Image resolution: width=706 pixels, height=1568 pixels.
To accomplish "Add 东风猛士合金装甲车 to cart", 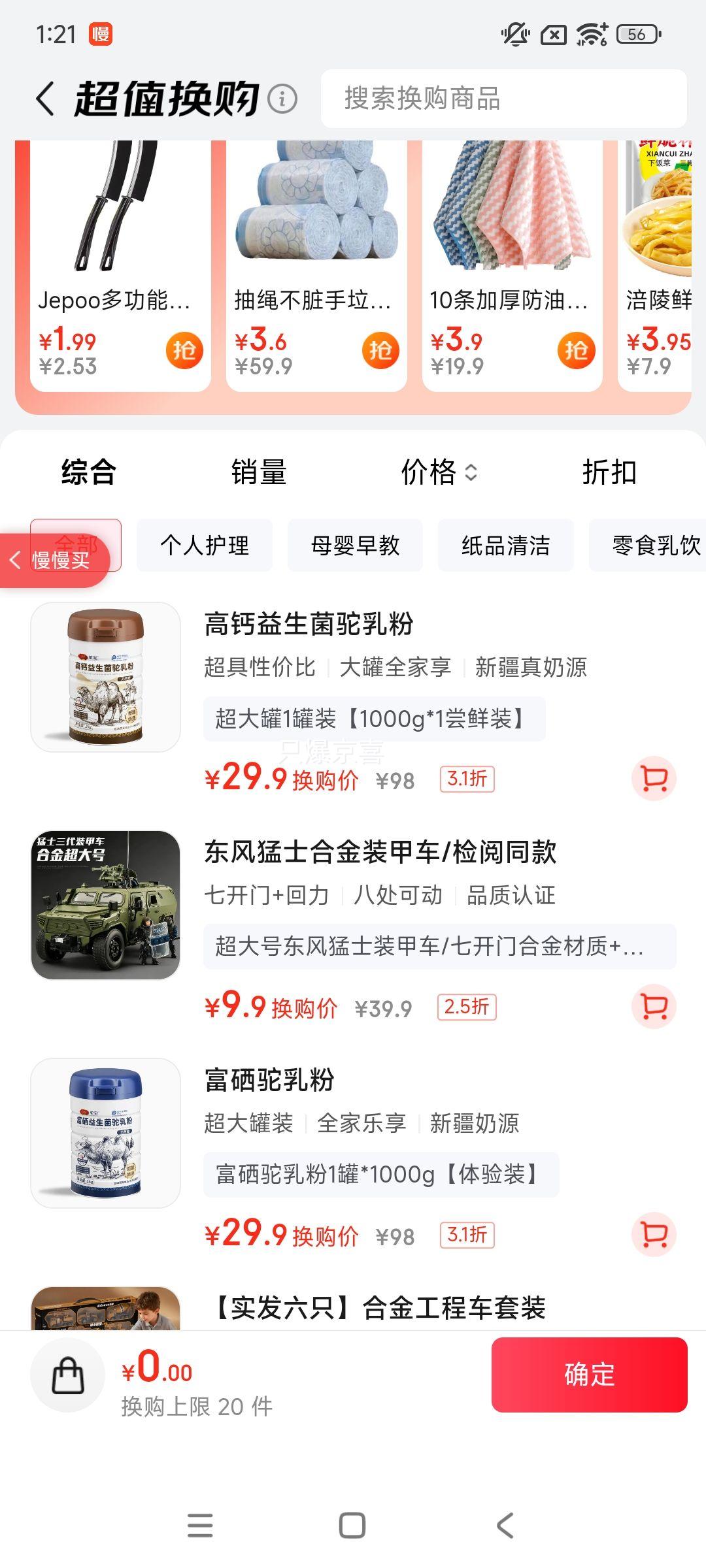I will click(654, 1006).
